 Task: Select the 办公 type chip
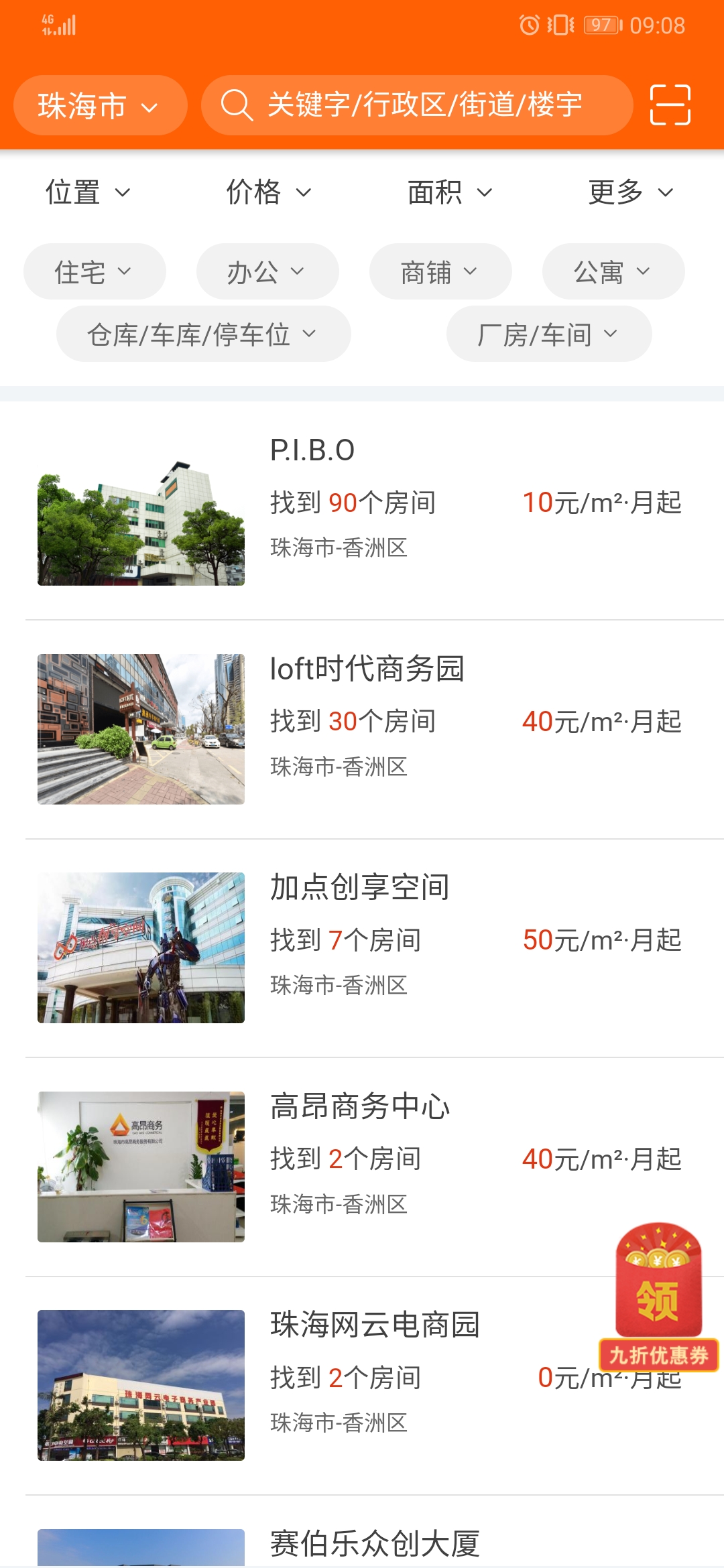point(267,271)
